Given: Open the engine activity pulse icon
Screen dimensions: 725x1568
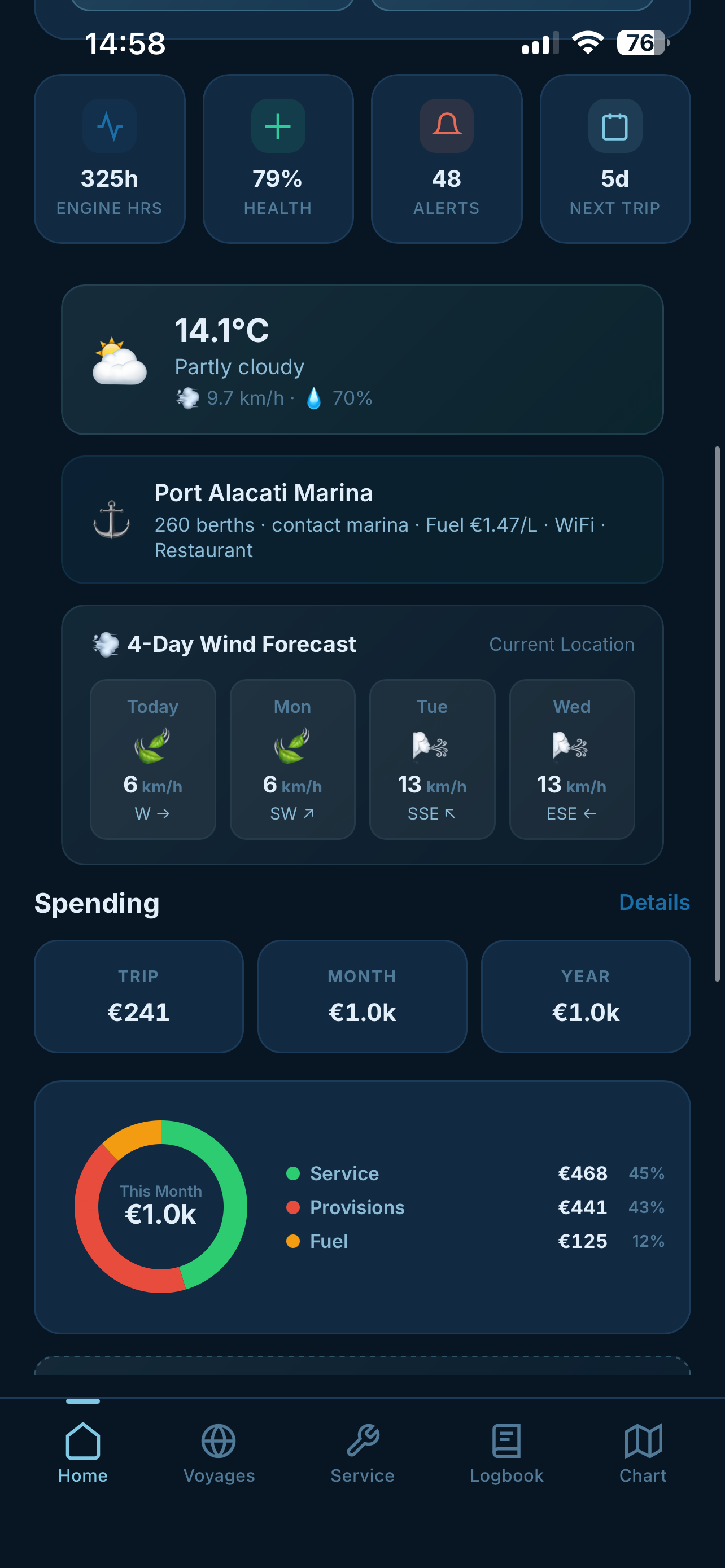Looking at the screenshot, I should [x=110, y=126].
